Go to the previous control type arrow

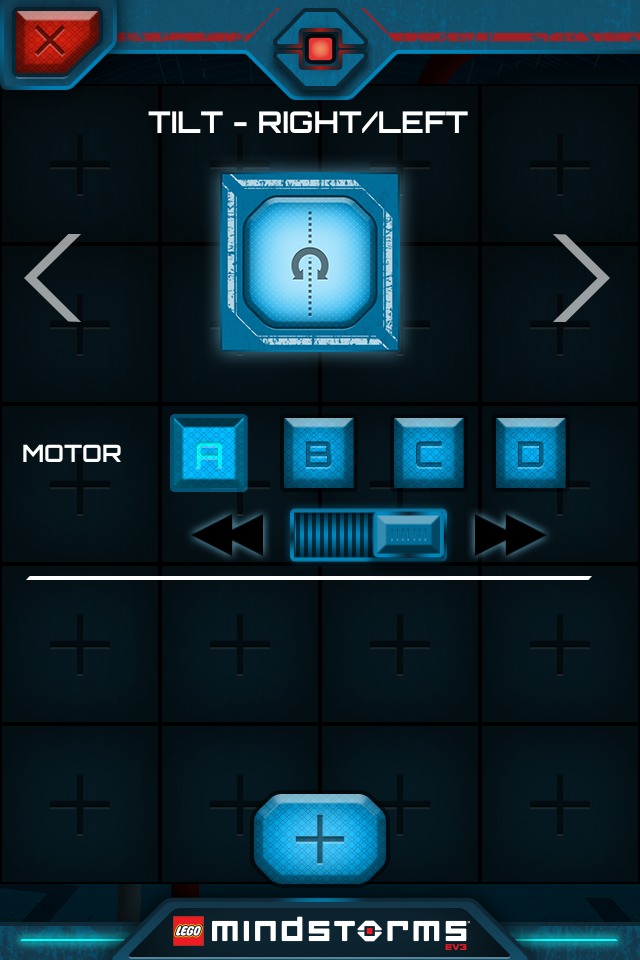[53, 278]
